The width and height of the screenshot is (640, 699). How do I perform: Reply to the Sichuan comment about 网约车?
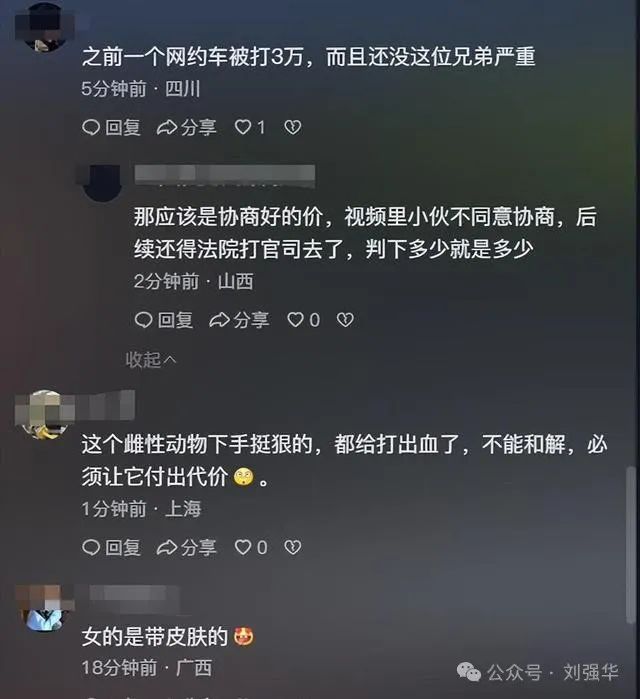click(111, 127)
